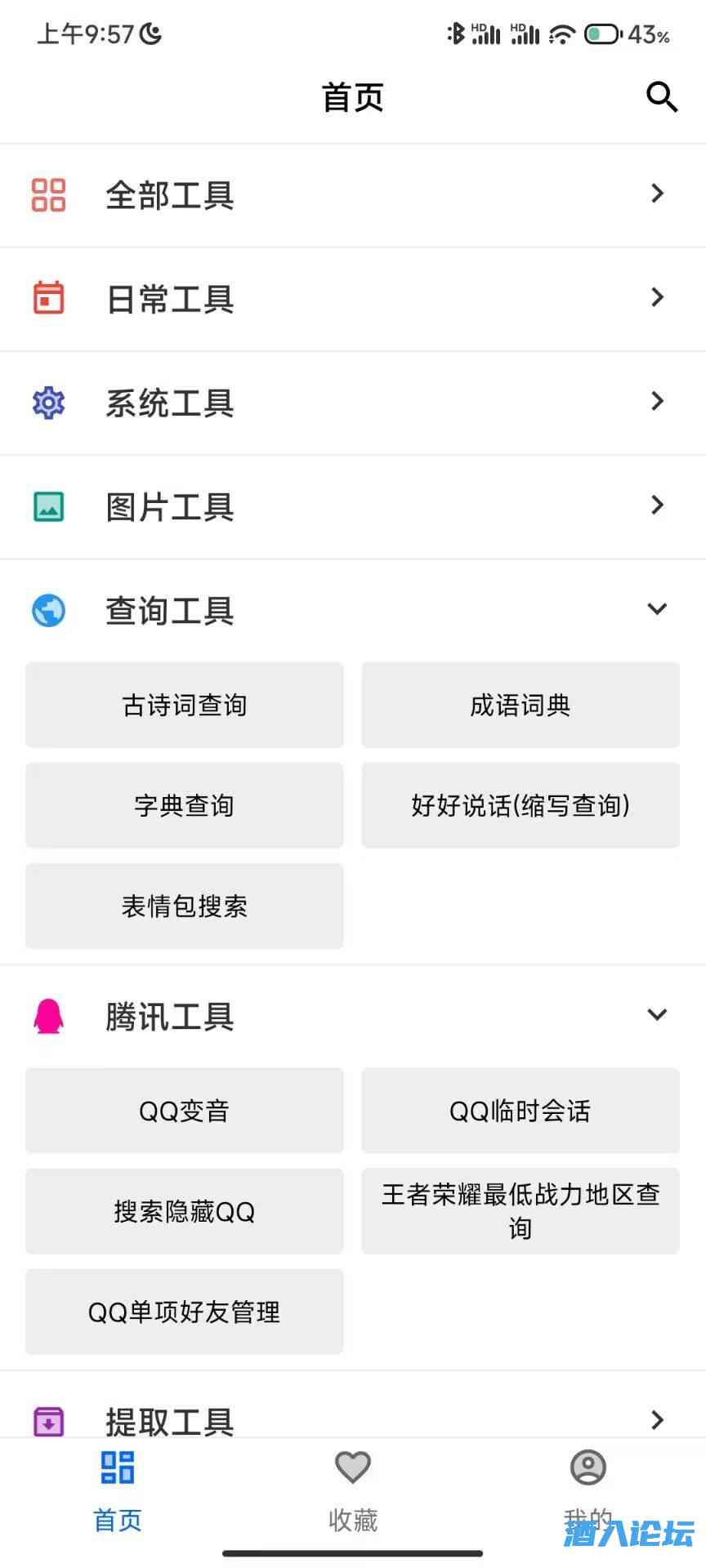The width and height of the screenshot is (706, 1568).
Task: Select 搜索隐藏QQ
Action: (x=185, y=1211)
